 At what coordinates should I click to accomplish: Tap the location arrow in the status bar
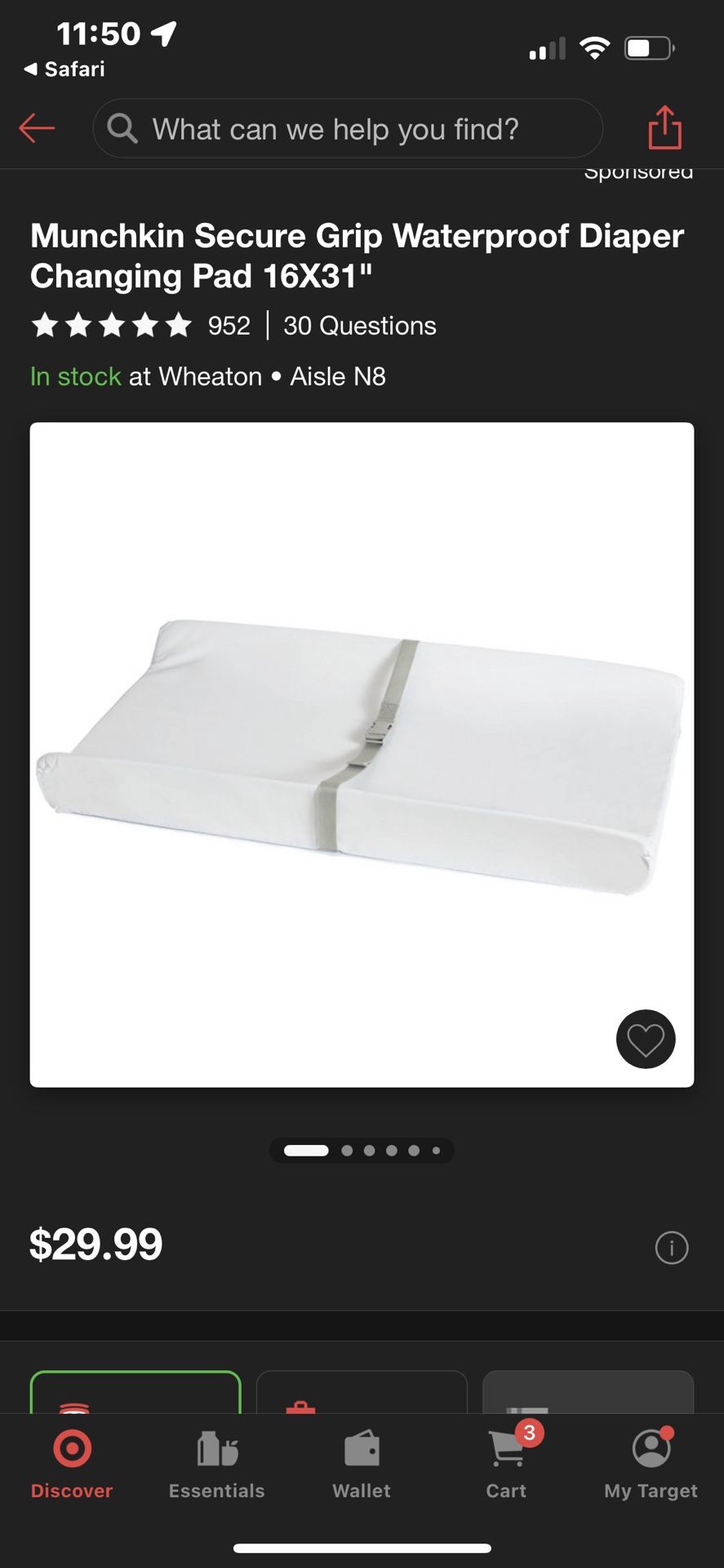tap(166, 33)
